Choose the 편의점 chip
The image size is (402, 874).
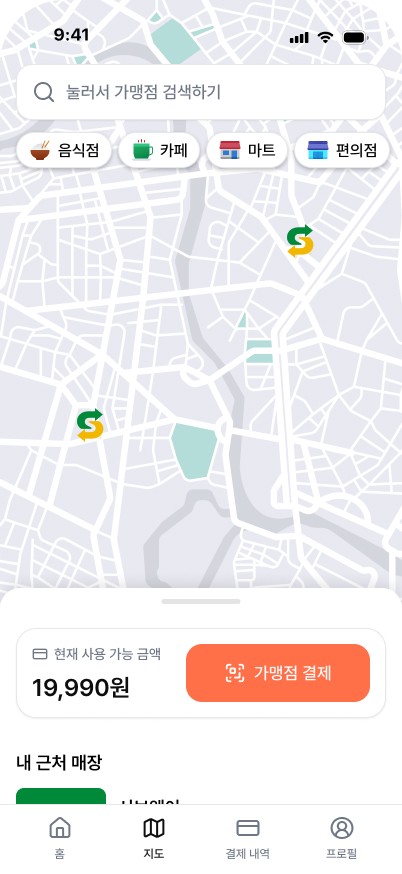click(342, 150)
